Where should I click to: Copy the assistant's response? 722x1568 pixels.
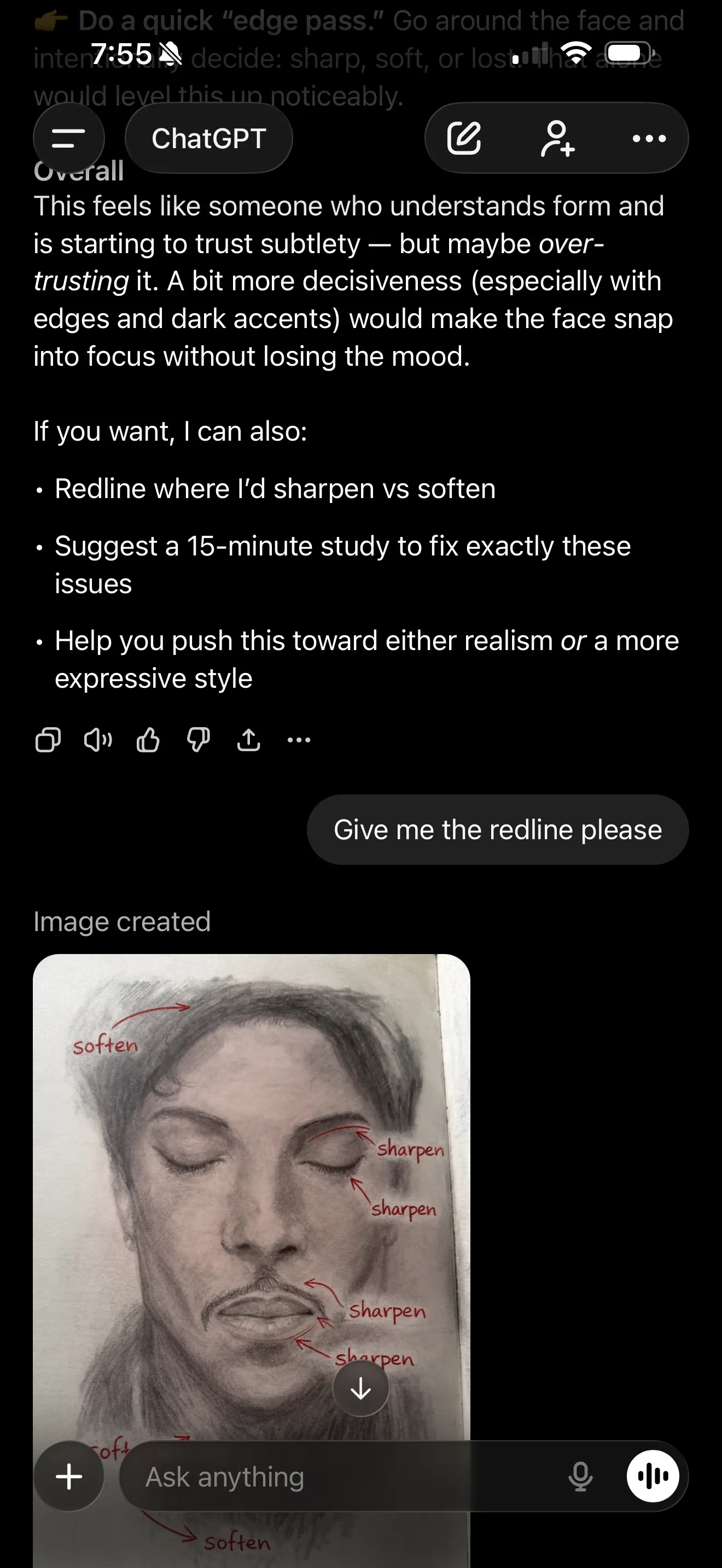pos(48,739)
